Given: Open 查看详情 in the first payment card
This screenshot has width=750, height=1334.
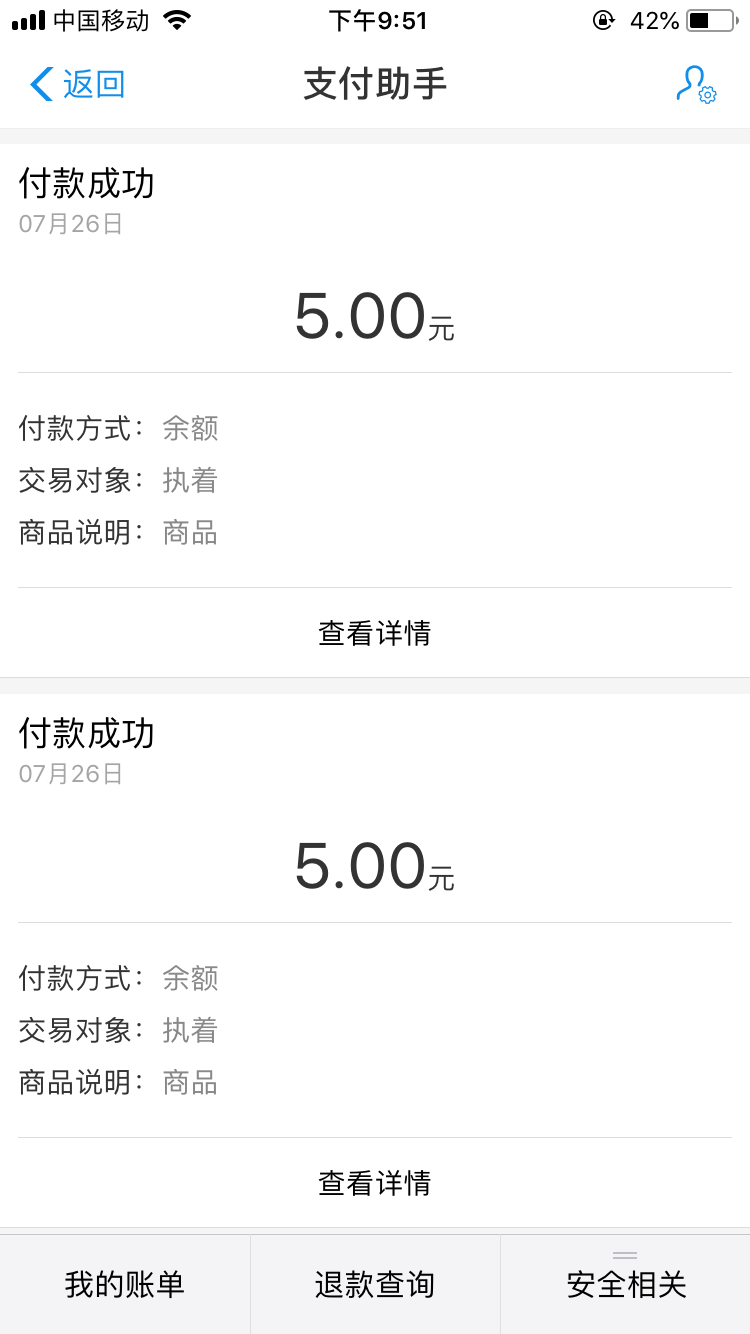Looking at the screenshot, I should coord(375,633).
